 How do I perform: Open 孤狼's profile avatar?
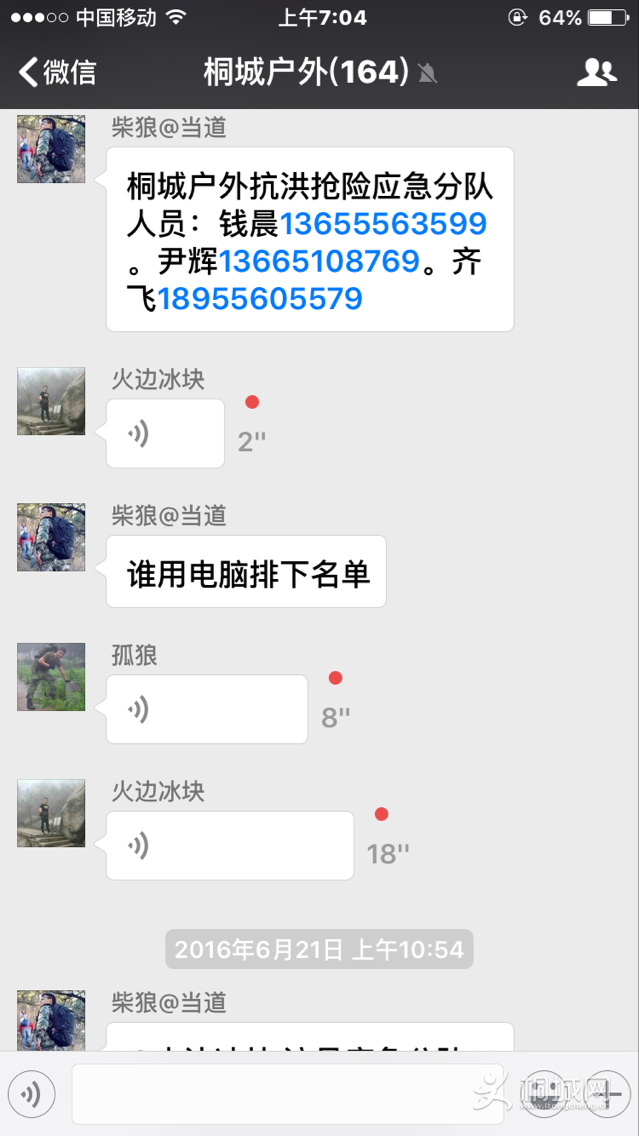[x=51, y=677]
